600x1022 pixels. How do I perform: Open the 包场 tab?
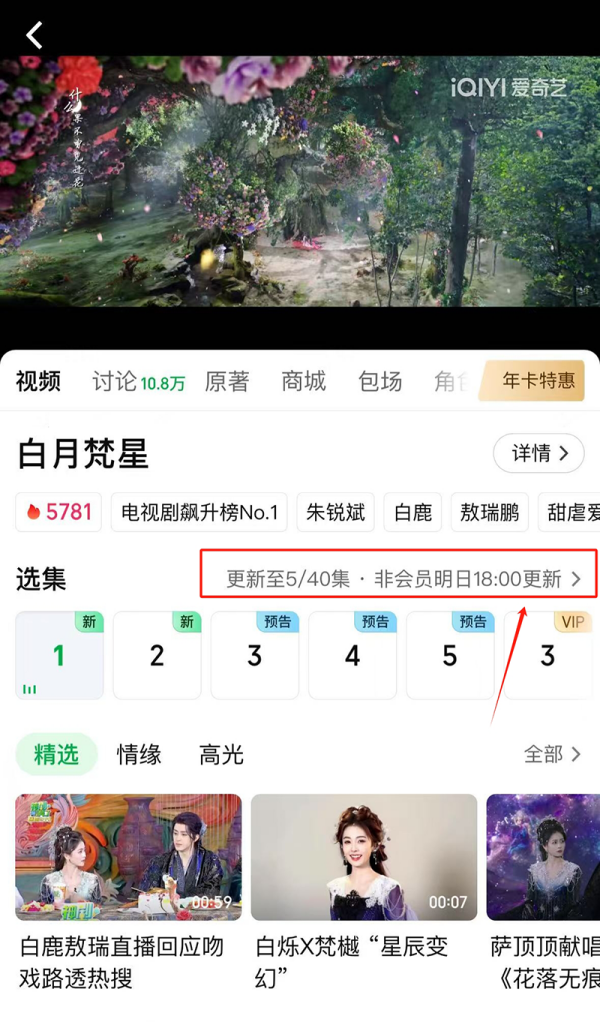point(380,381)
